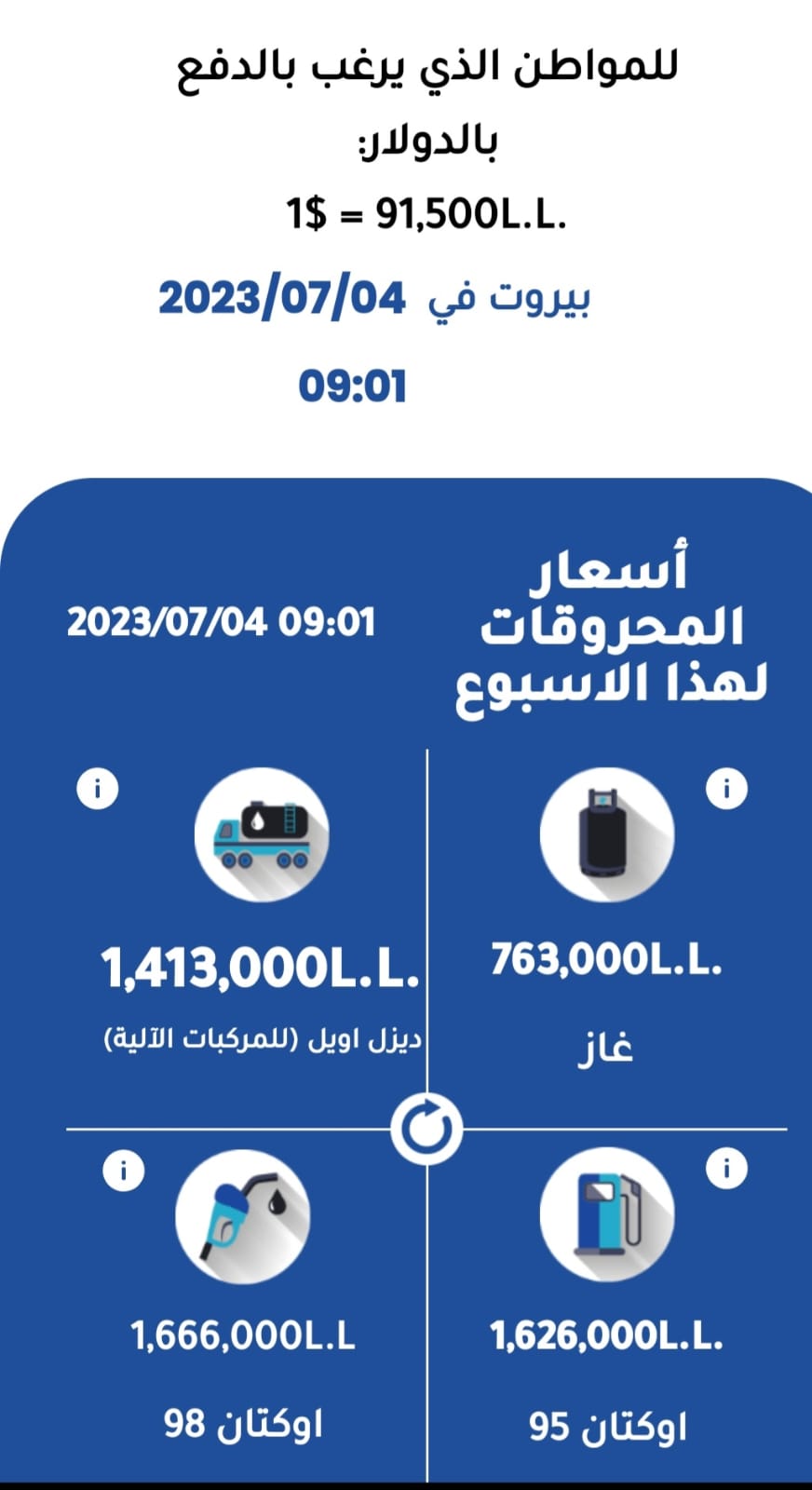The width and height of the screenshot is (812, 1490).
Task: Open info icon for gas (غاز) price
Action: coord(726,790)
